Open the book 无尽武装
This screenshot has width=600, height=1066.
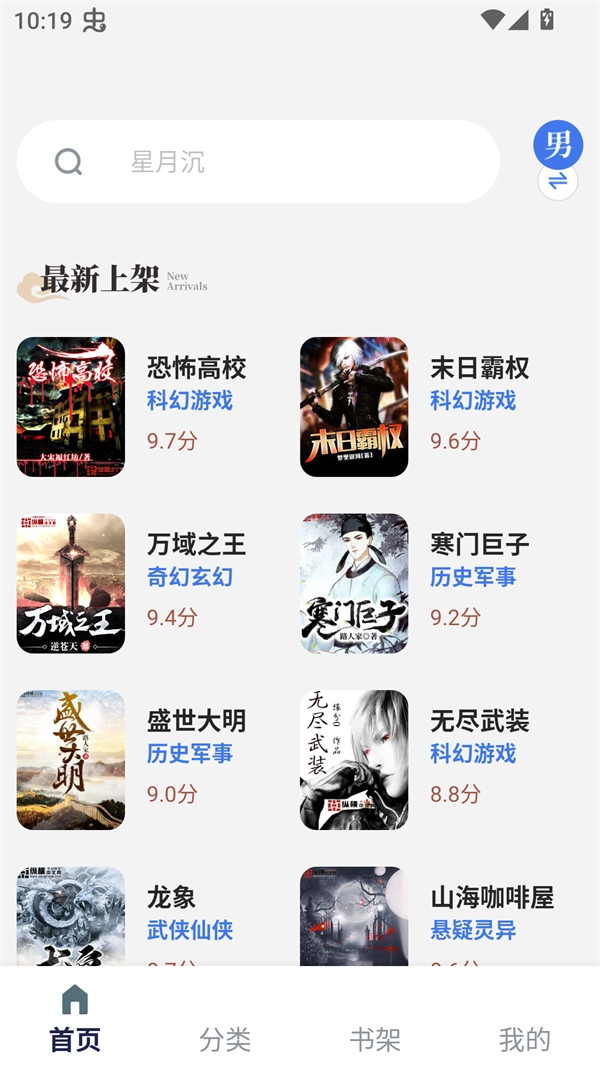[x=354, y=760]
